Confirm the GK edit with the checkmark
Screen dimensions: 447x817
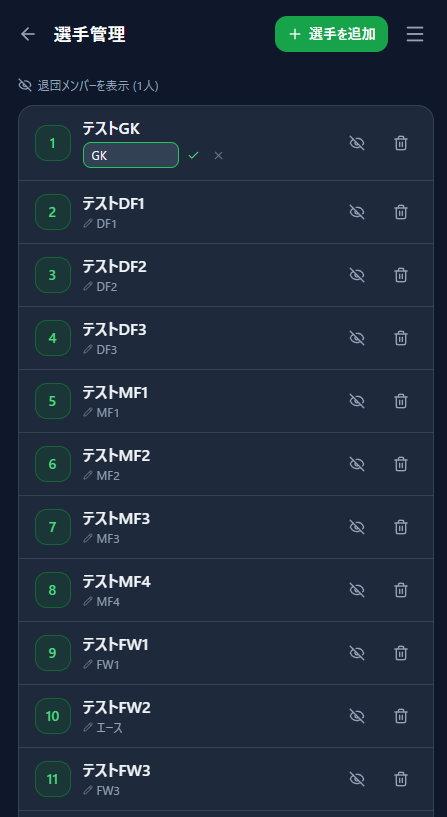click(194, 155)
